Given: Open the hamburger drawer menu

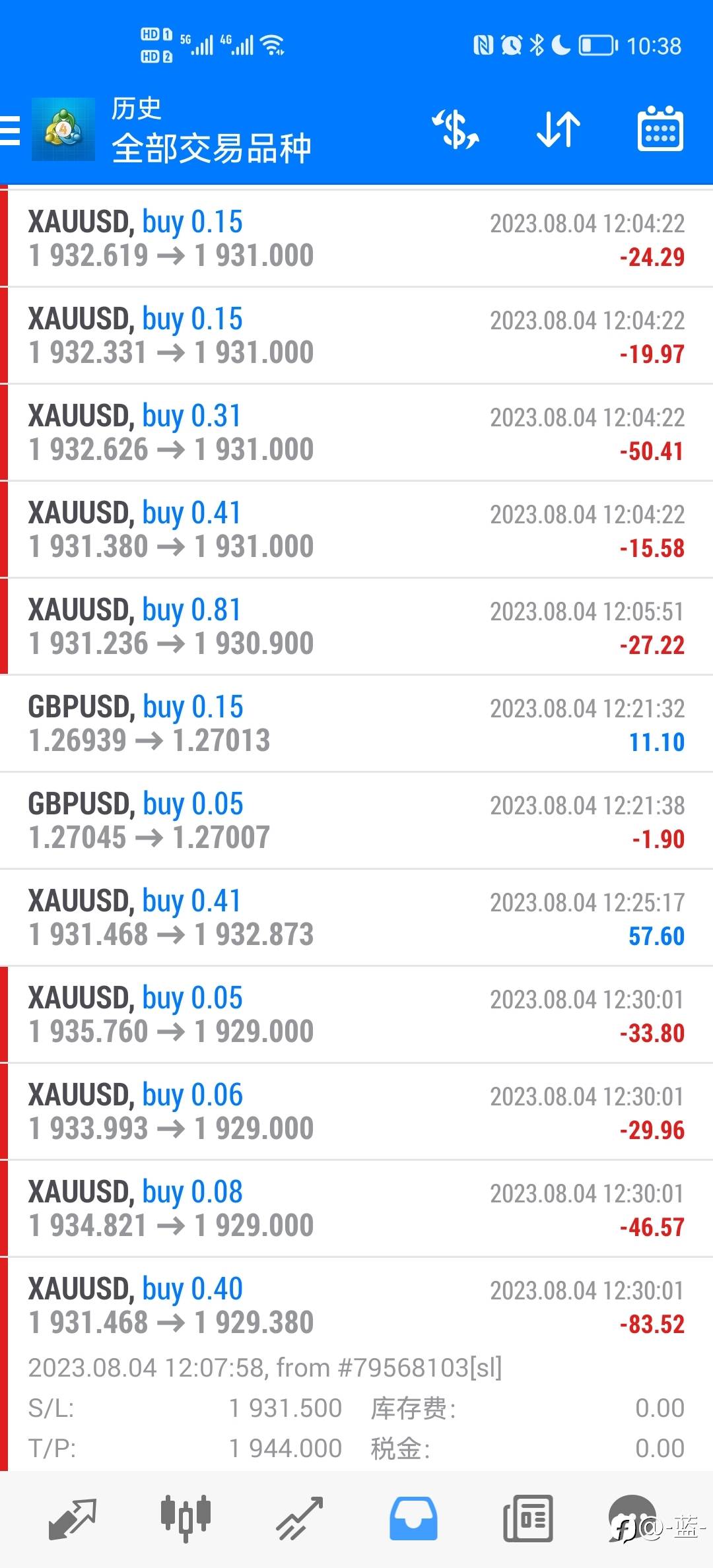Looking at the screenshot, I should (9, 130).
